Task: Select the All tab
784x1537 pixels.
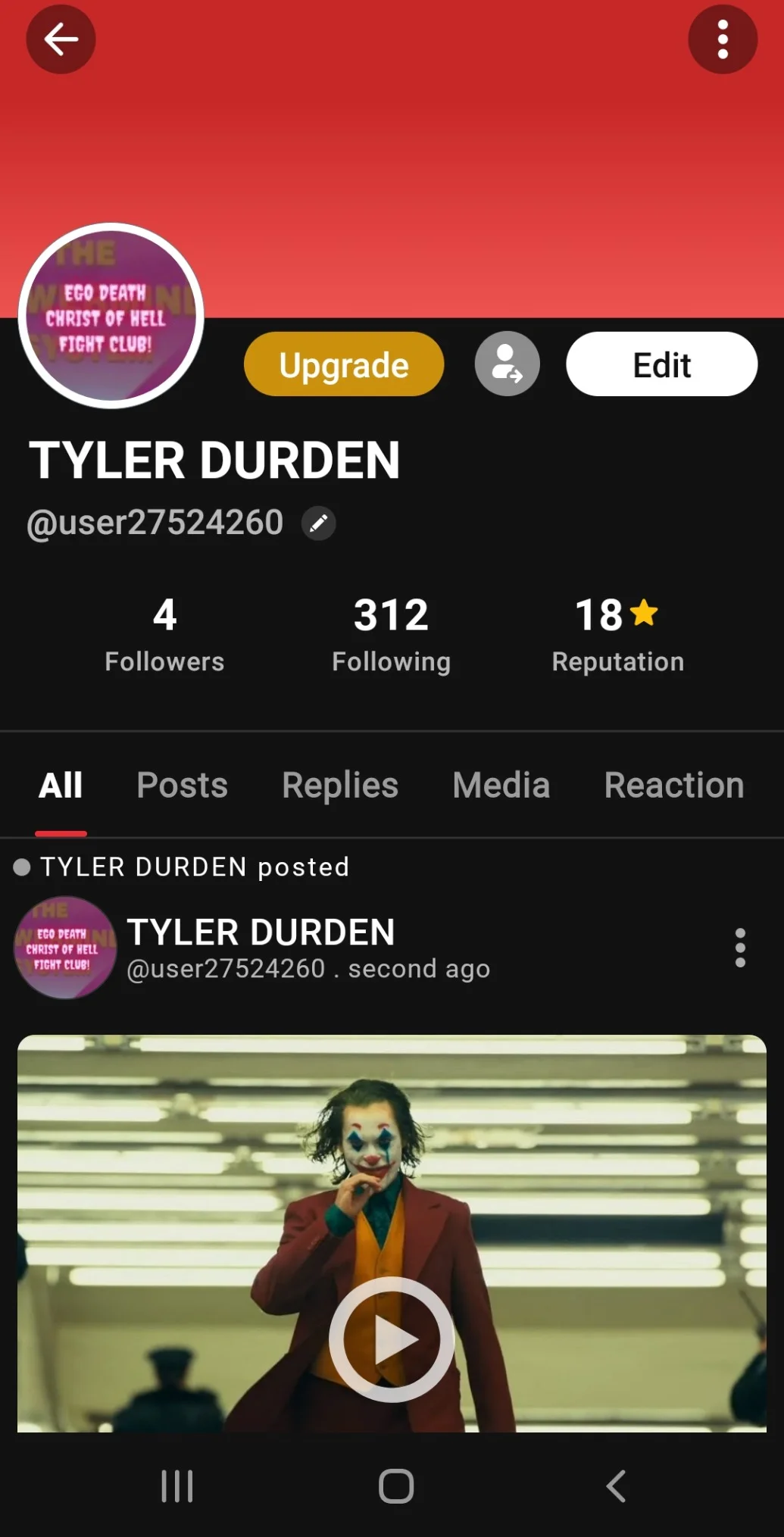Action: (61, 785)
